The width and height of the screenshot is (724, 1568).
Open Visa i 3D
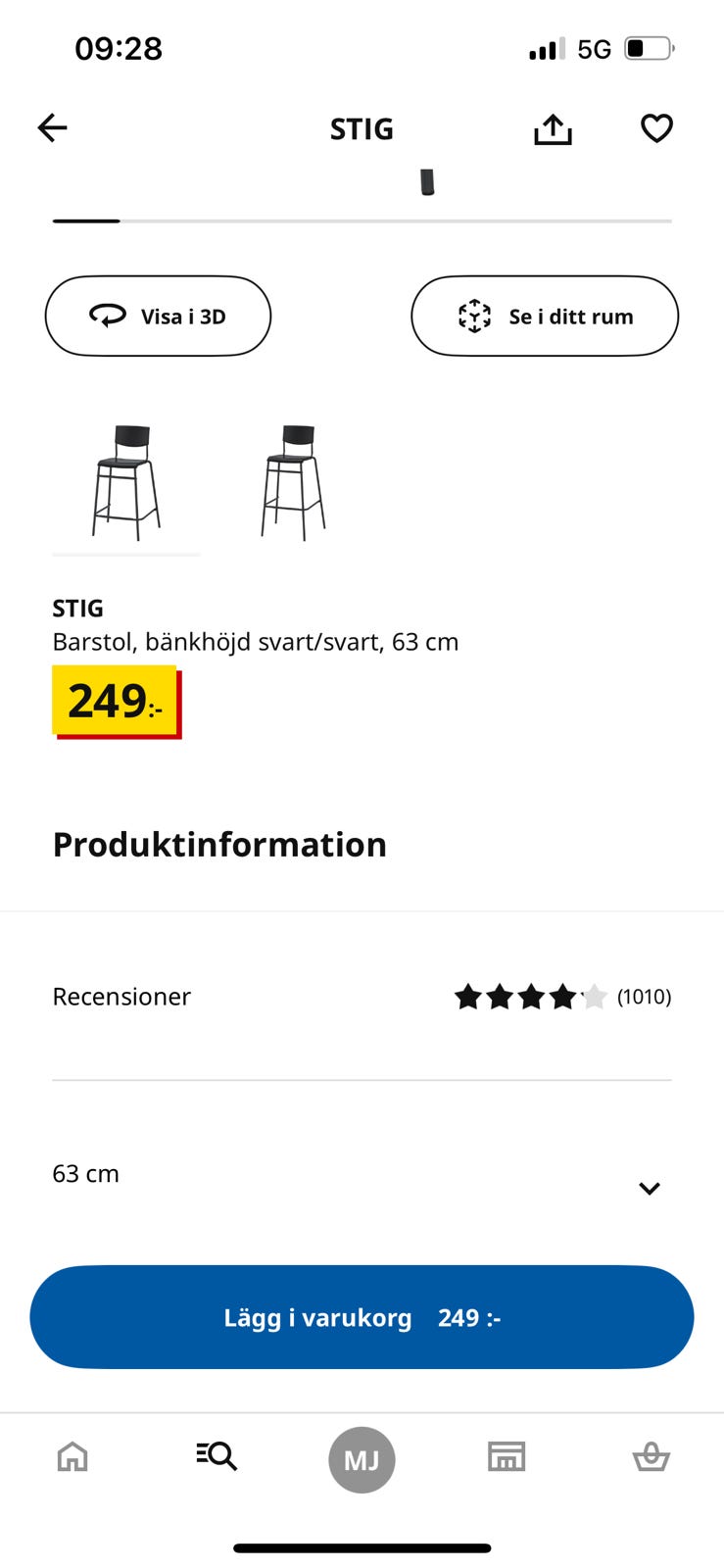click(158, 316)
